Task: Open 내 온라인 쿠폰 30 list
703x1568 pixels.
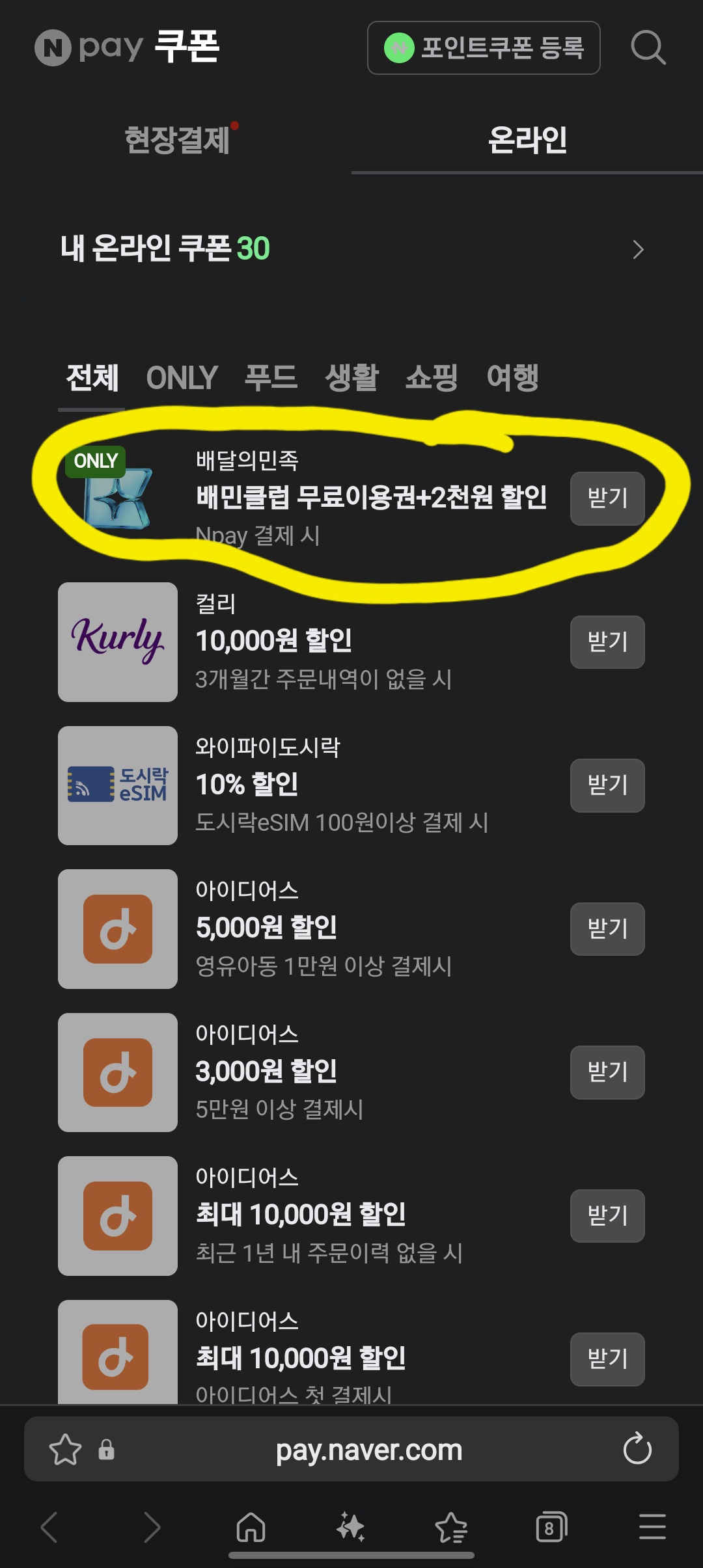Action: [x=351, y=249]
